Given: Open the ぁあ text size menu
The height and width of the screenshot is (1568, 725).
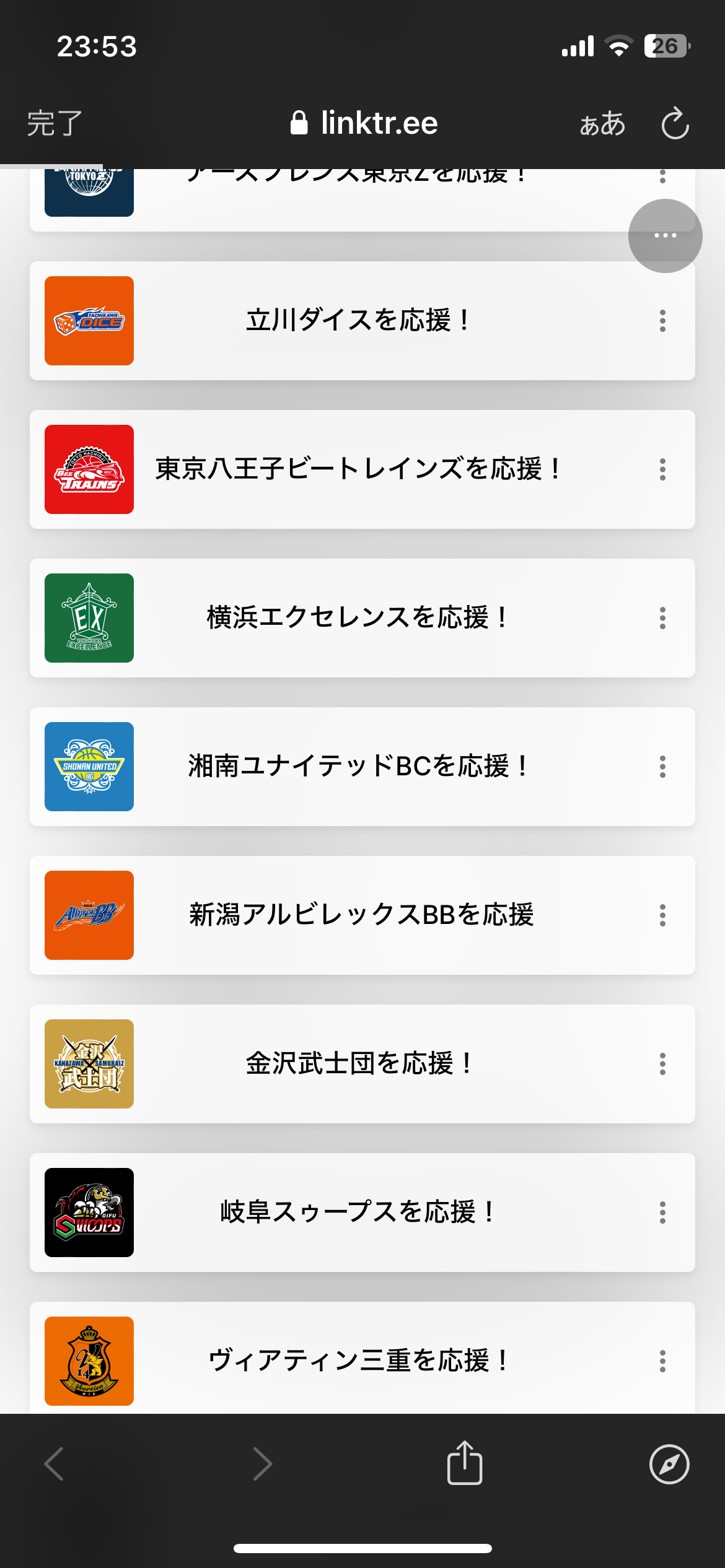Looking at the screenshot, I should (602, 123).
